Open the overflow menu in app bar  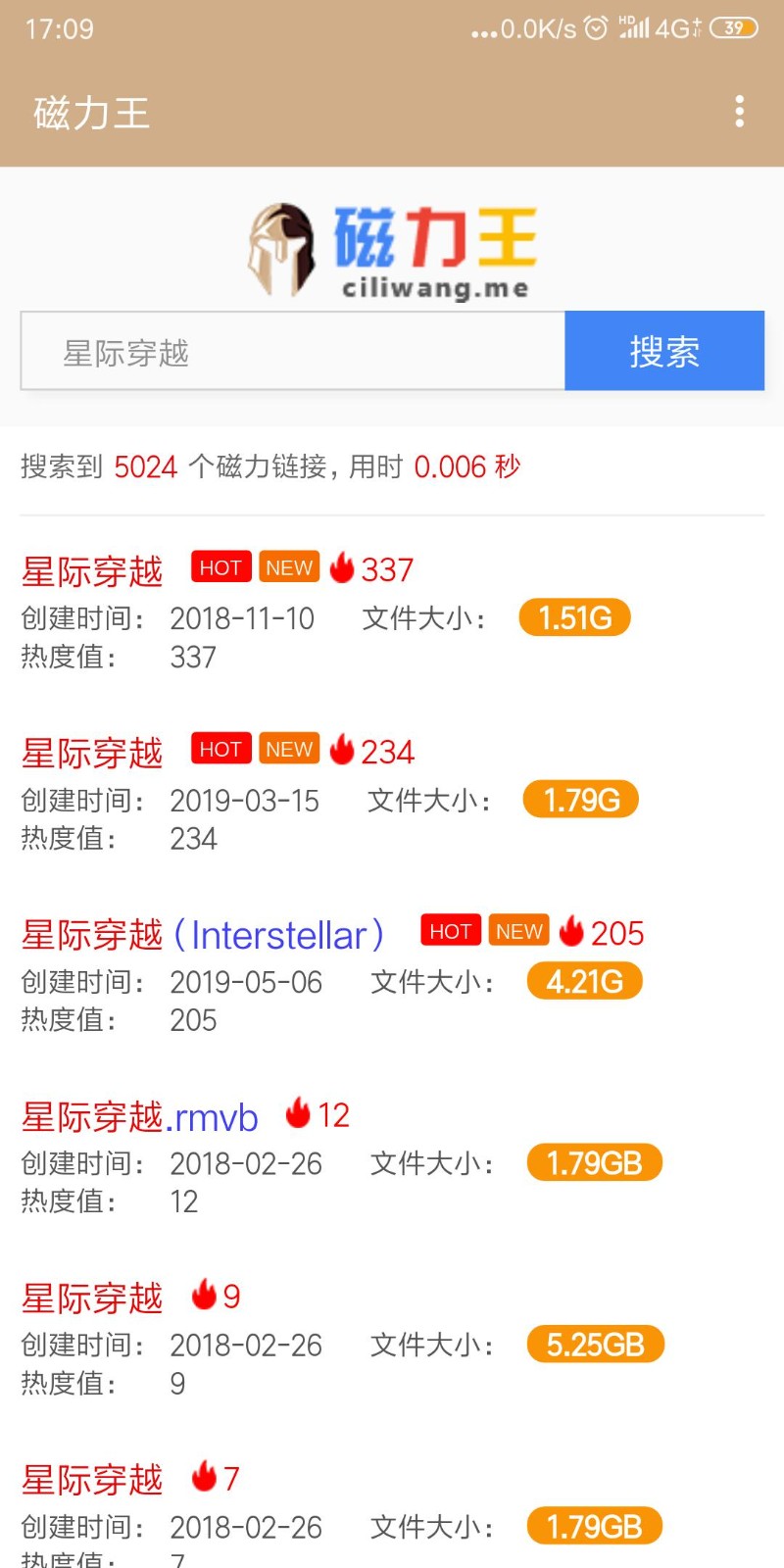pos(740,112)
